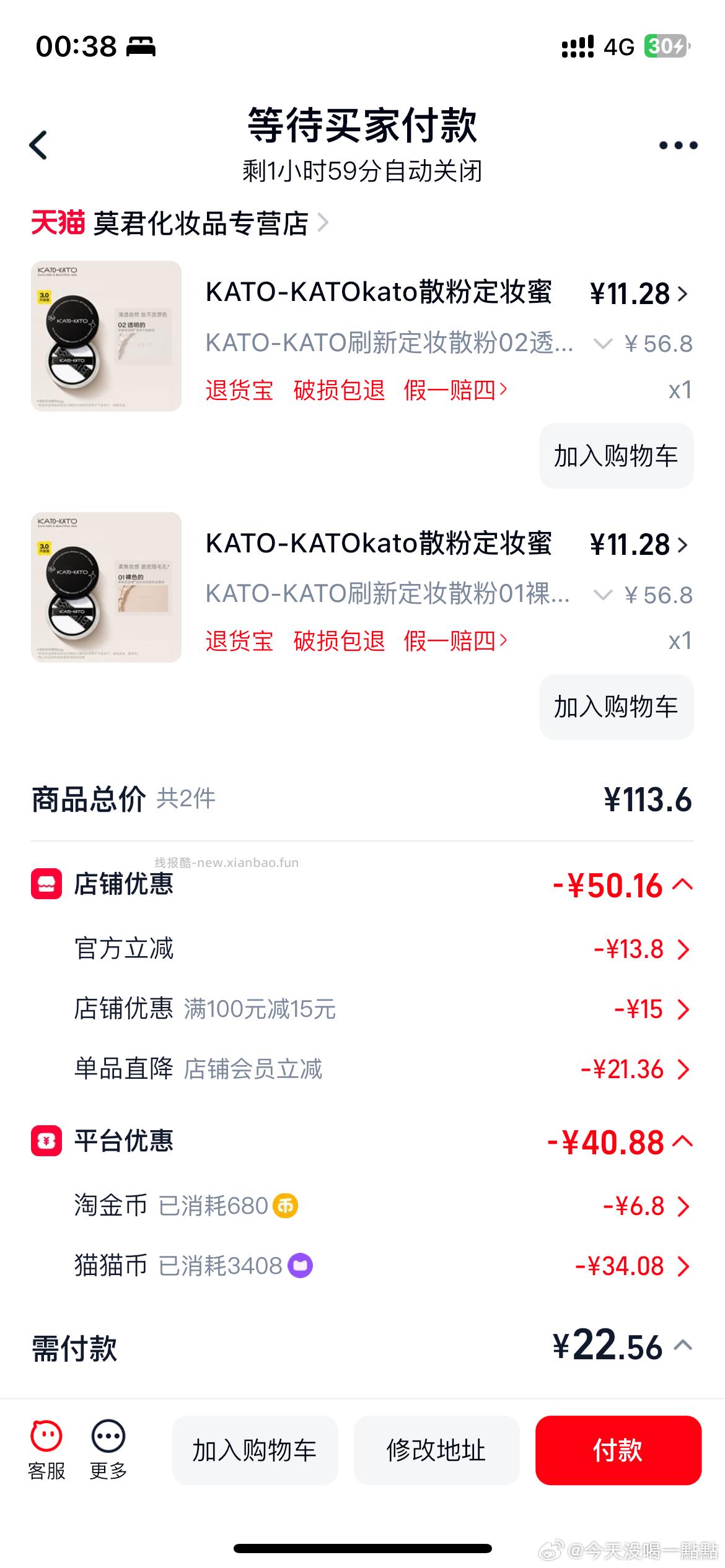Add the 02透明 powder to the cart
The width and height of the screenshot is (725, 1568).
(616, 456)
